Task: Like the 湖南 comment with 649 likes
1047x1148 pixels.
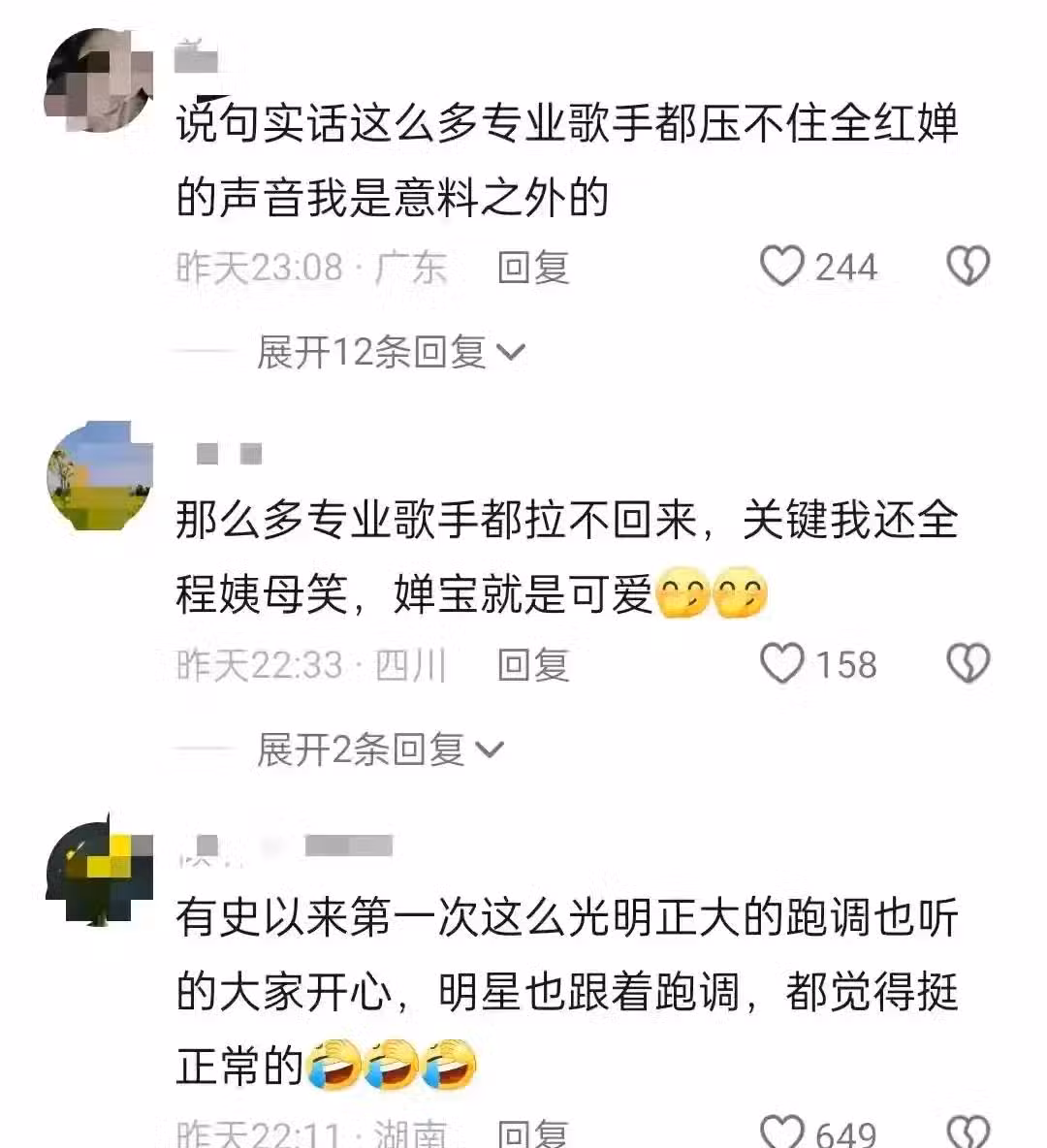Action: (x=782, y=1132)
